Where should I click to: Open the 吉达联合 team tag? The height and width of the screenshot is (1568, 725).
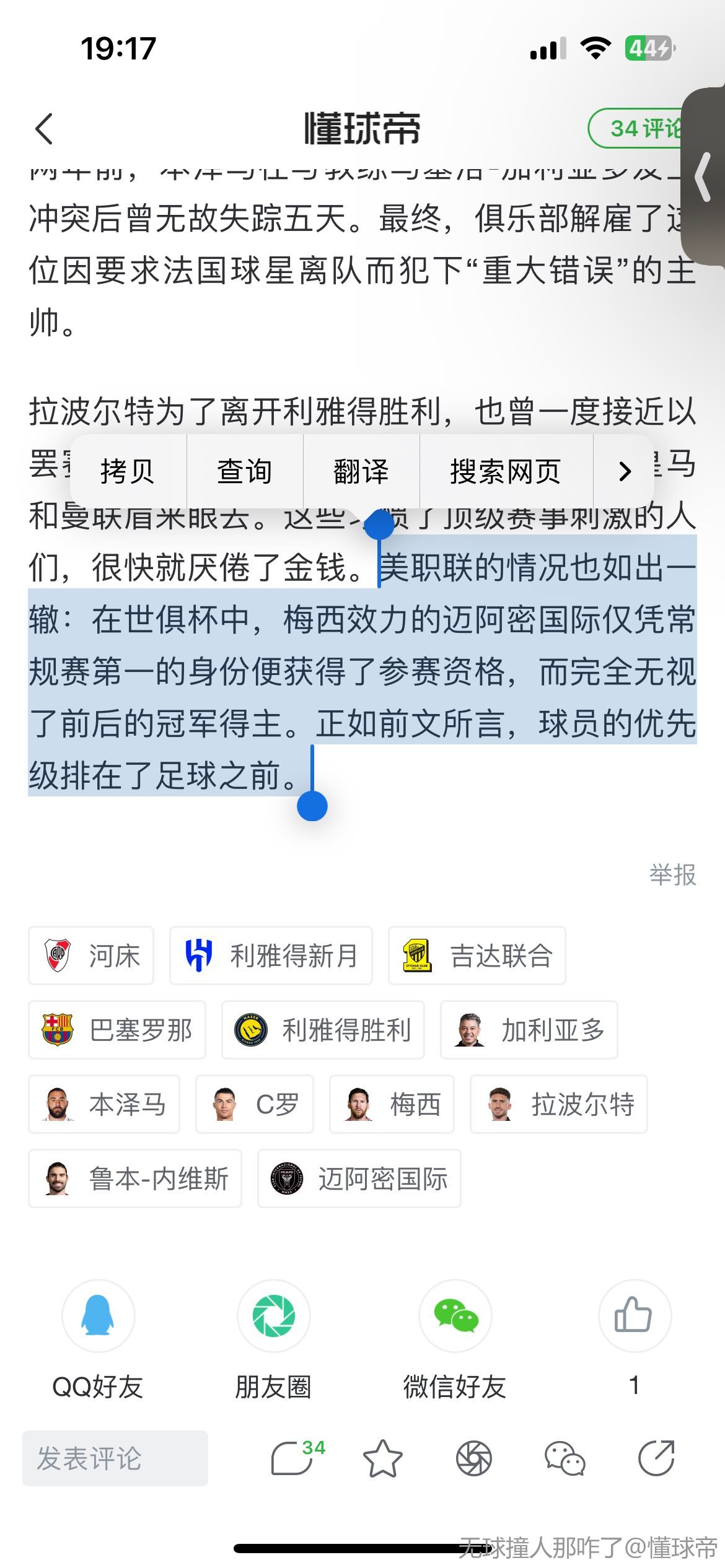[477, 956]
